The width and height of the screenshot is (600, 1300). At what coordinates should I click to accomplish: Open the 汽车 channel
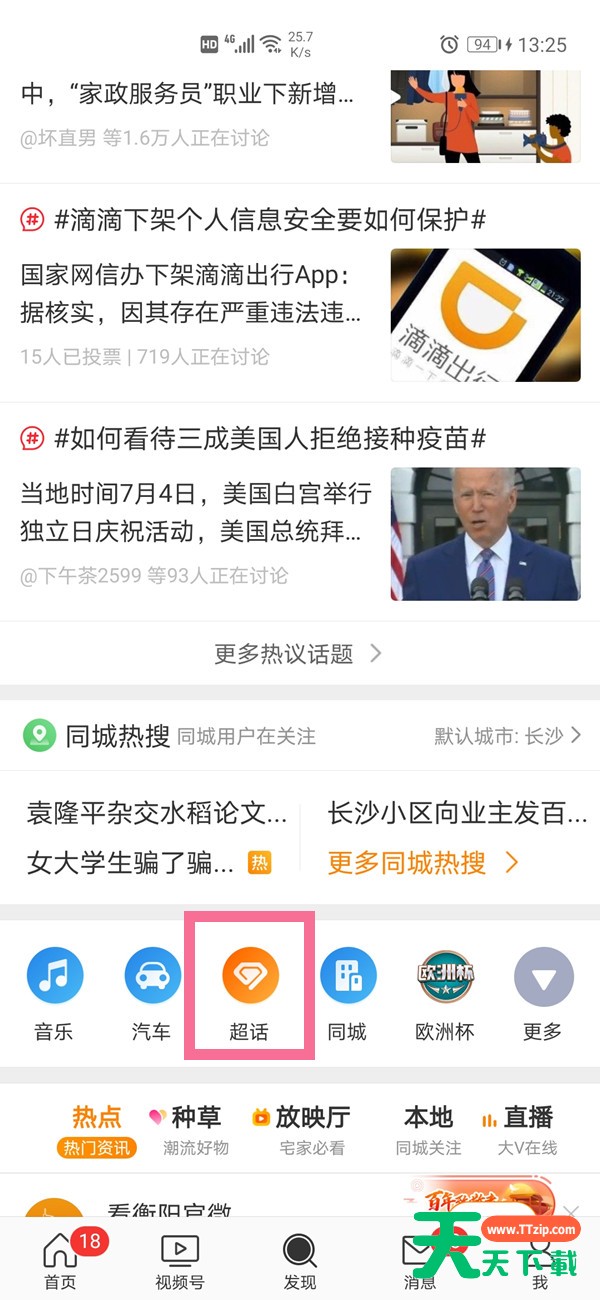152,992
